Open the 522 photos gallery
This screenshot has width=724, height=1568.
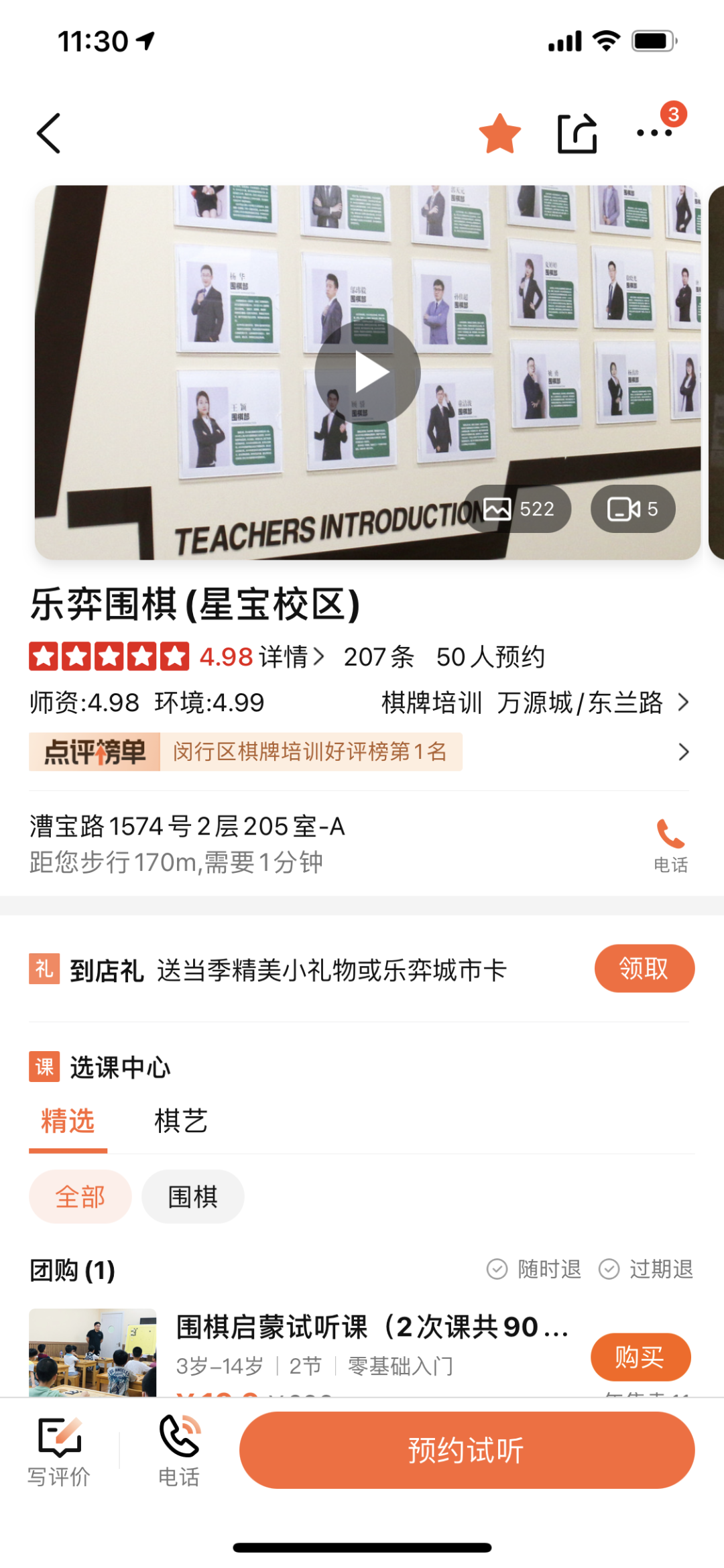[518, 509]
